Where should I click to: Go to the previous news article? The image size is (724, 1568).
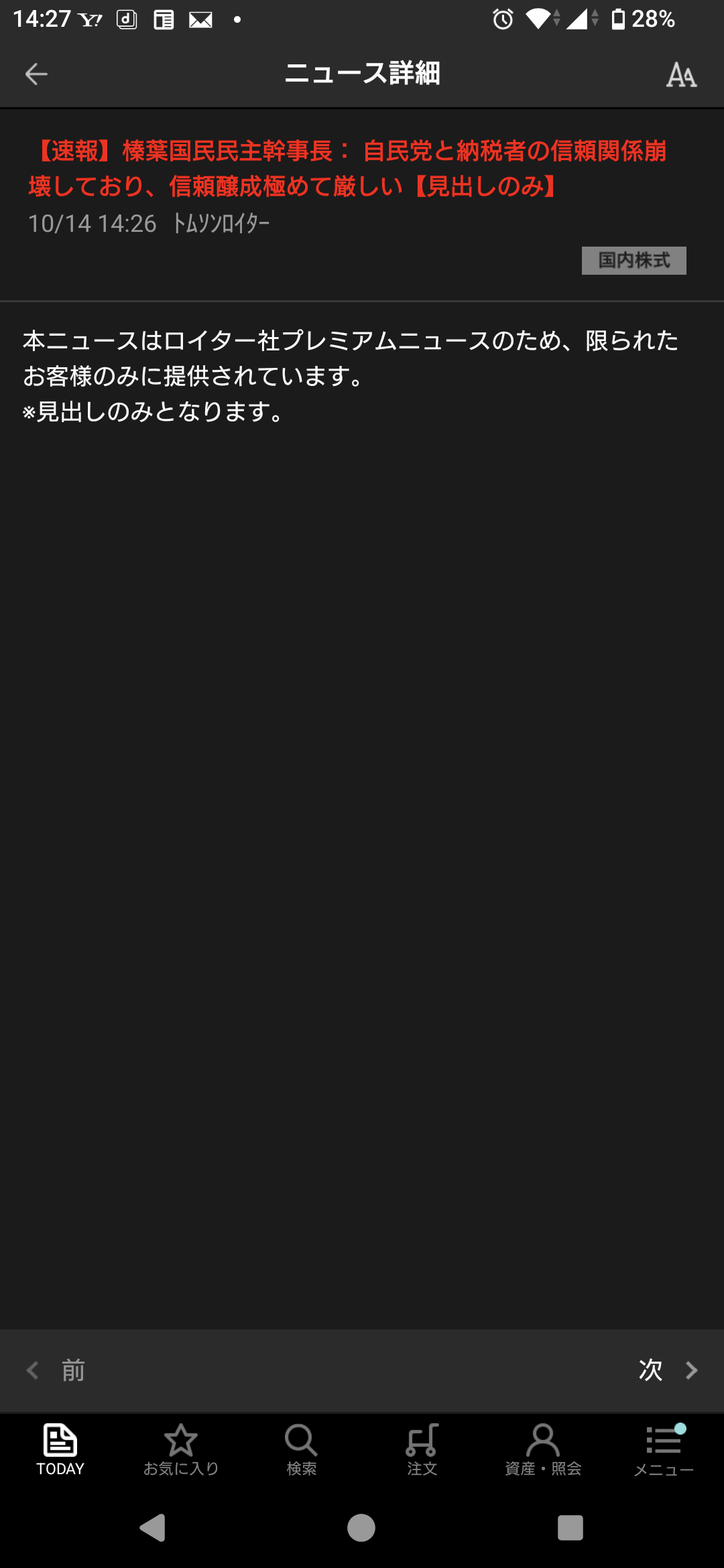pos(56,1370)
